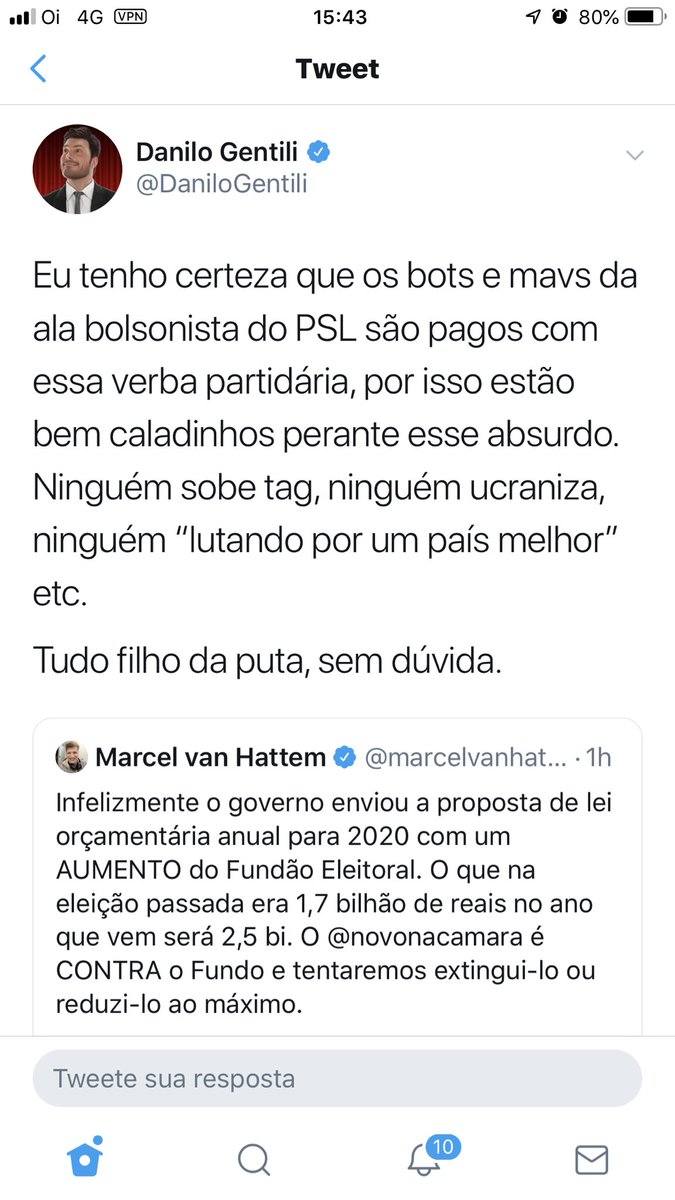Go back from the Tweet screen
The height and width of the screenshot is (1200, 675).
pos(39,69)
